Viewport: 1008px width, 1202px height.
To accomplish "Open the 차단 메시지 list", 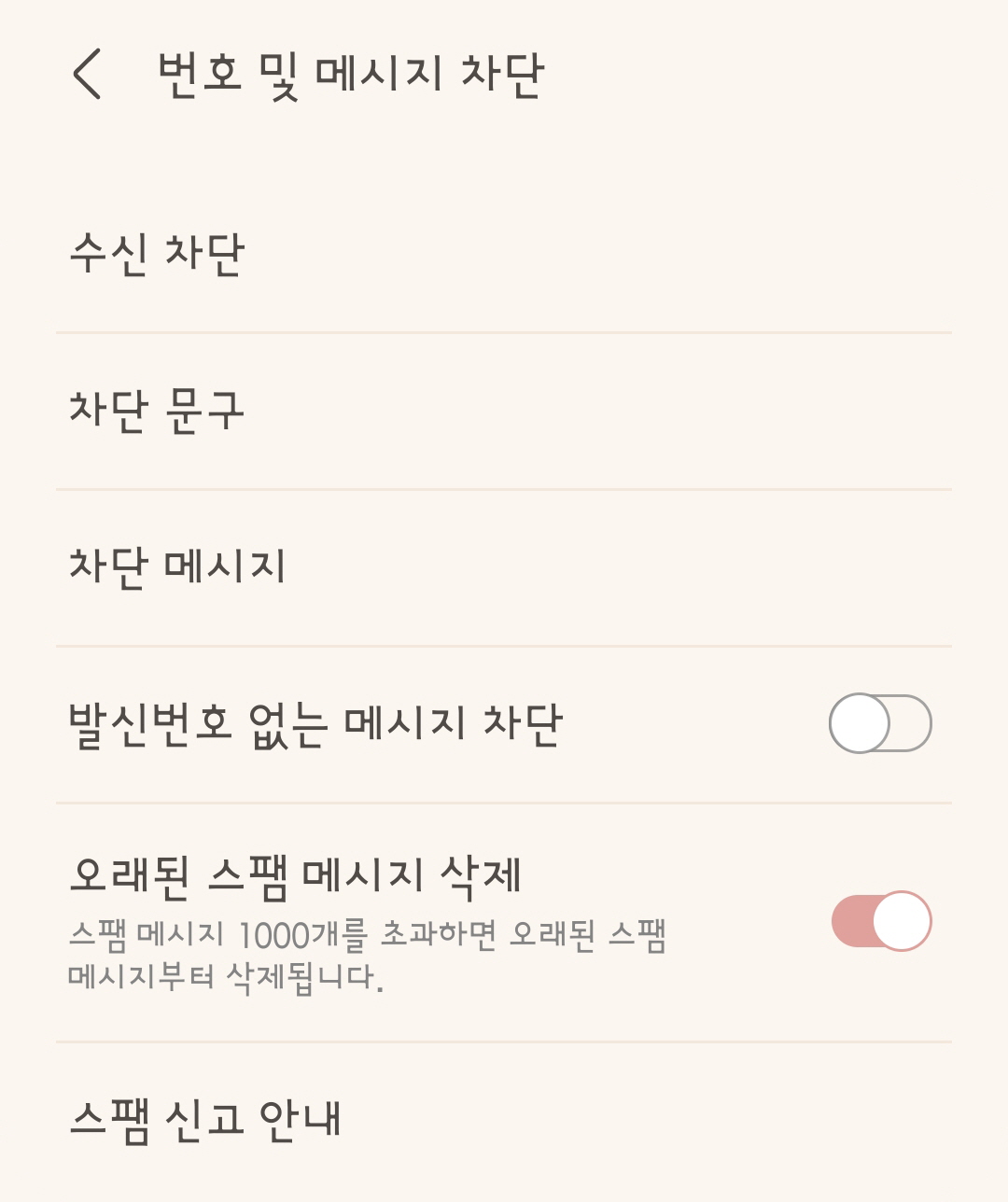I will [x=504, y=567].
